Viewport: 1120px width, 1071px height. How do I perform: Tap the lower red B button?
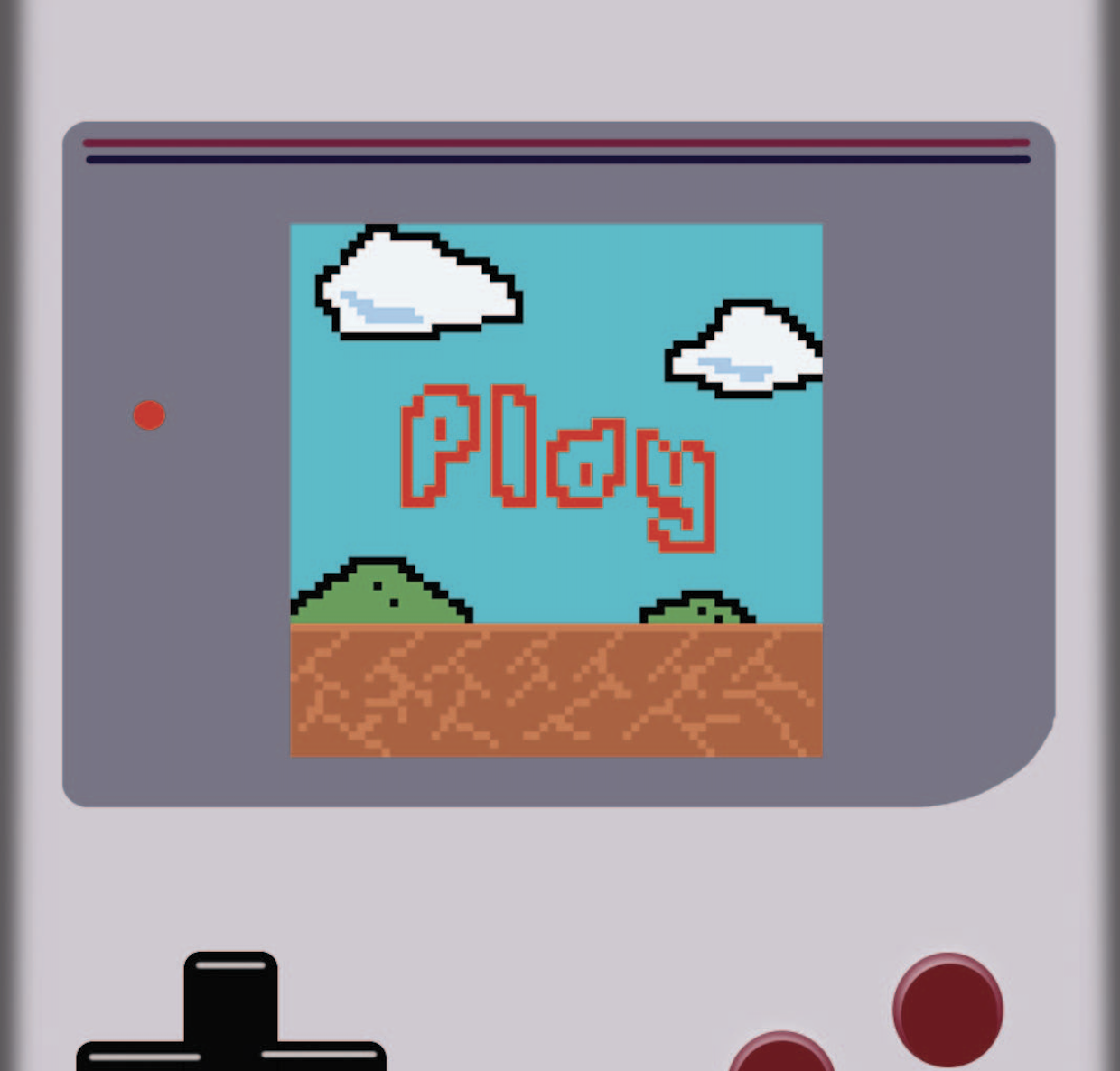click(x=782, y=1054)
